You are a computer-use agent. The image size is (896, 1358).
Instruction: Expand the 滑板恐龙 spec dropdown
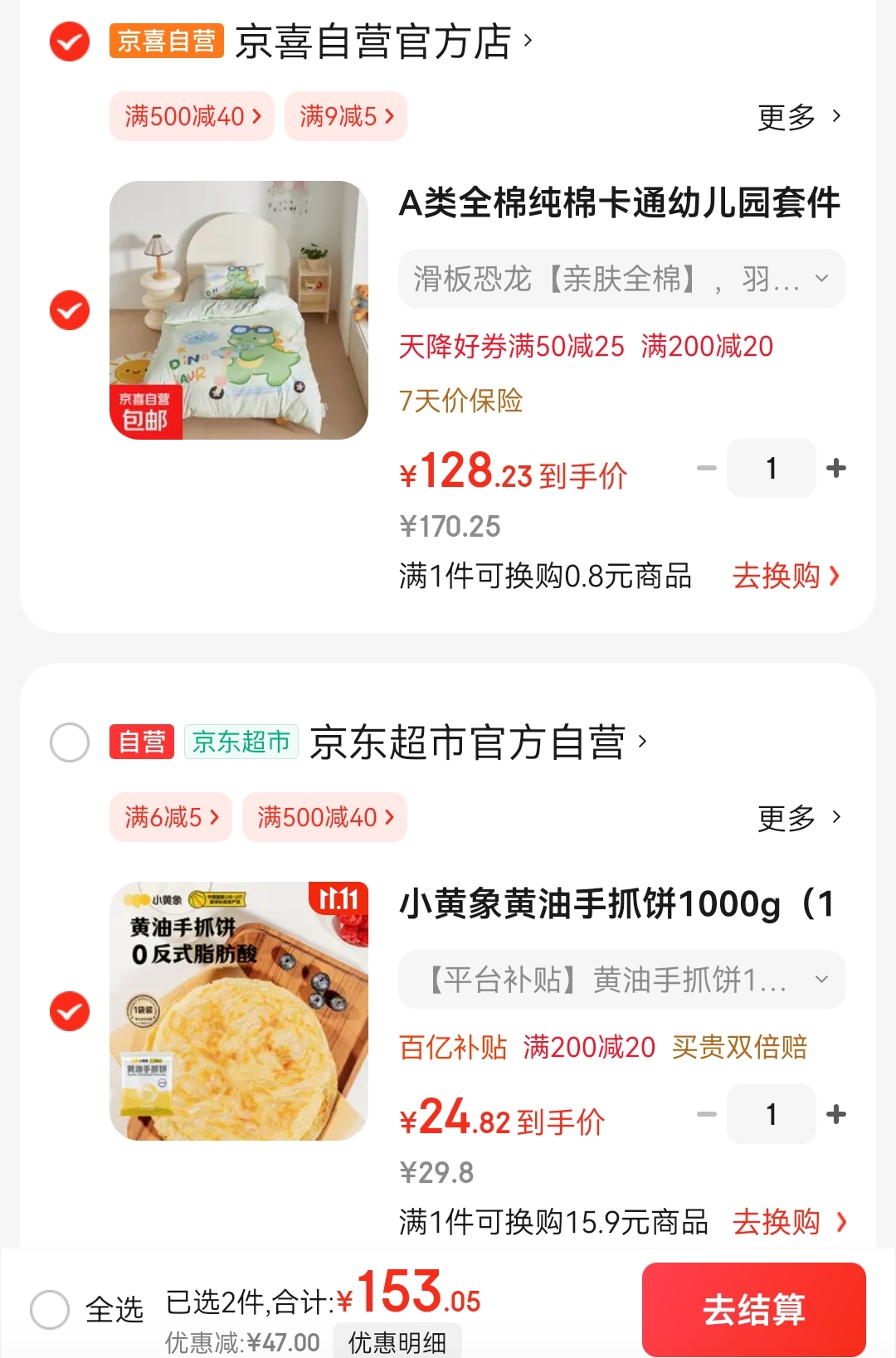621,279
